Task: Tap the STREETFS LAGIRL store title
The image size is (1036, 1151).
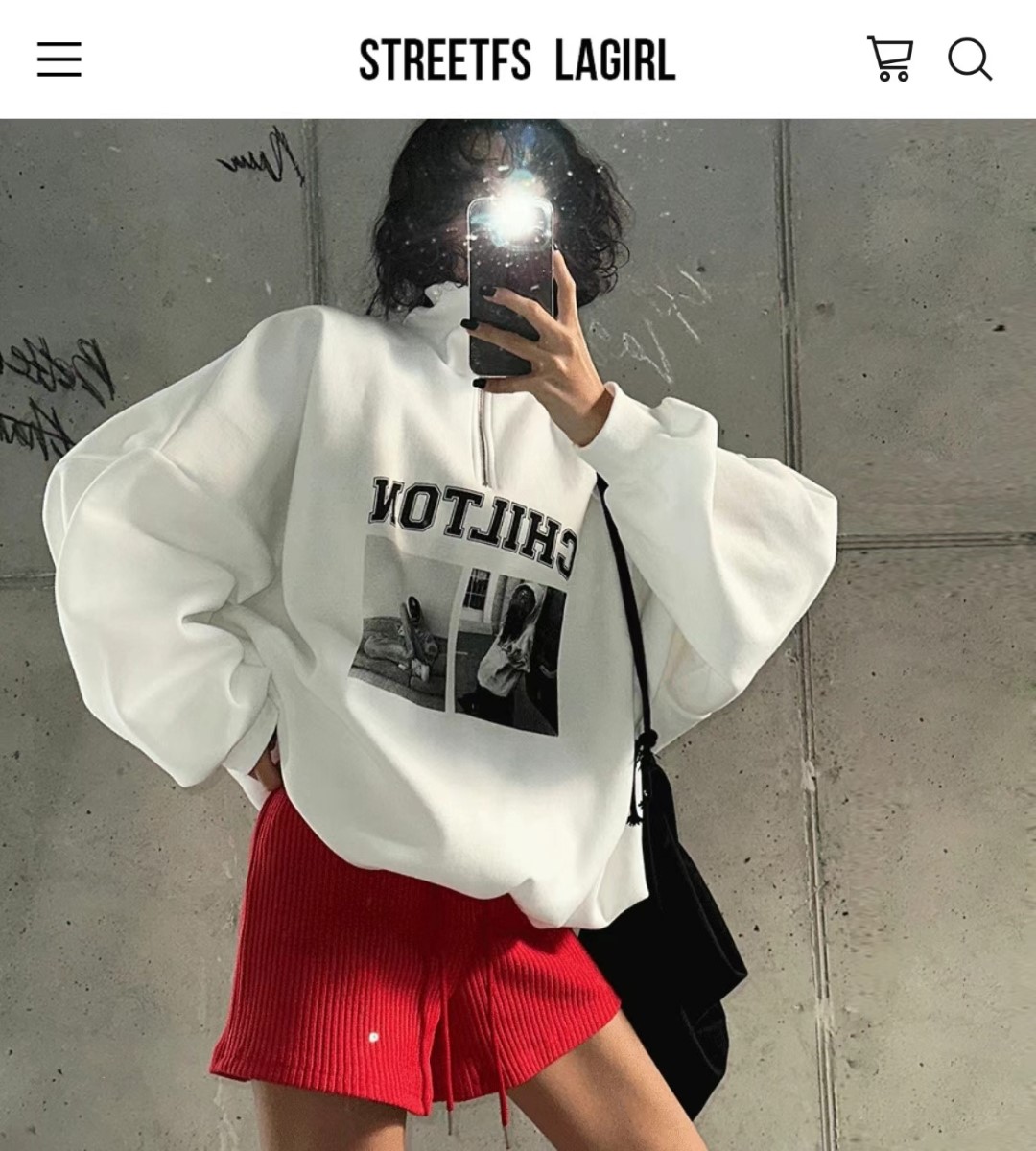Action: pyautogui.click(x=517, y=59)
